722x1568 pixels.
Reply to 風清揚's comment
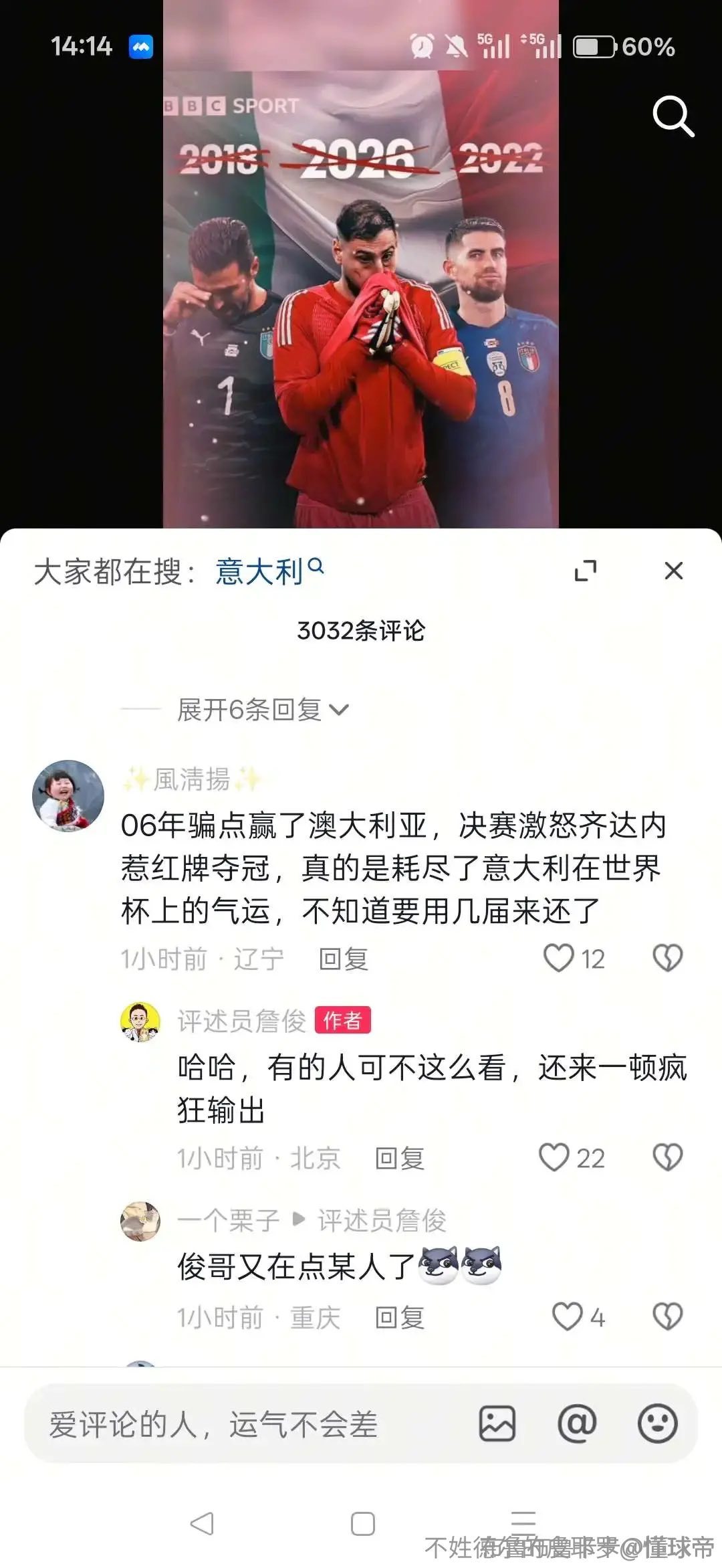344,959
